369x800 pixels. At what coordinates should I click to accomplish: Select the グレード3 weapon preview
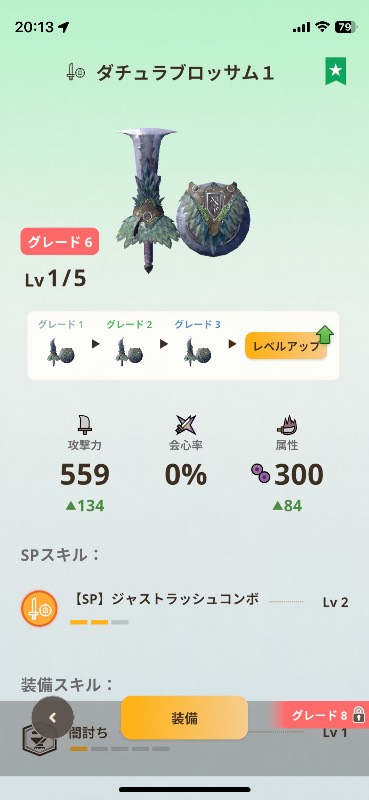pyautogui.click(x=198, y=344)
